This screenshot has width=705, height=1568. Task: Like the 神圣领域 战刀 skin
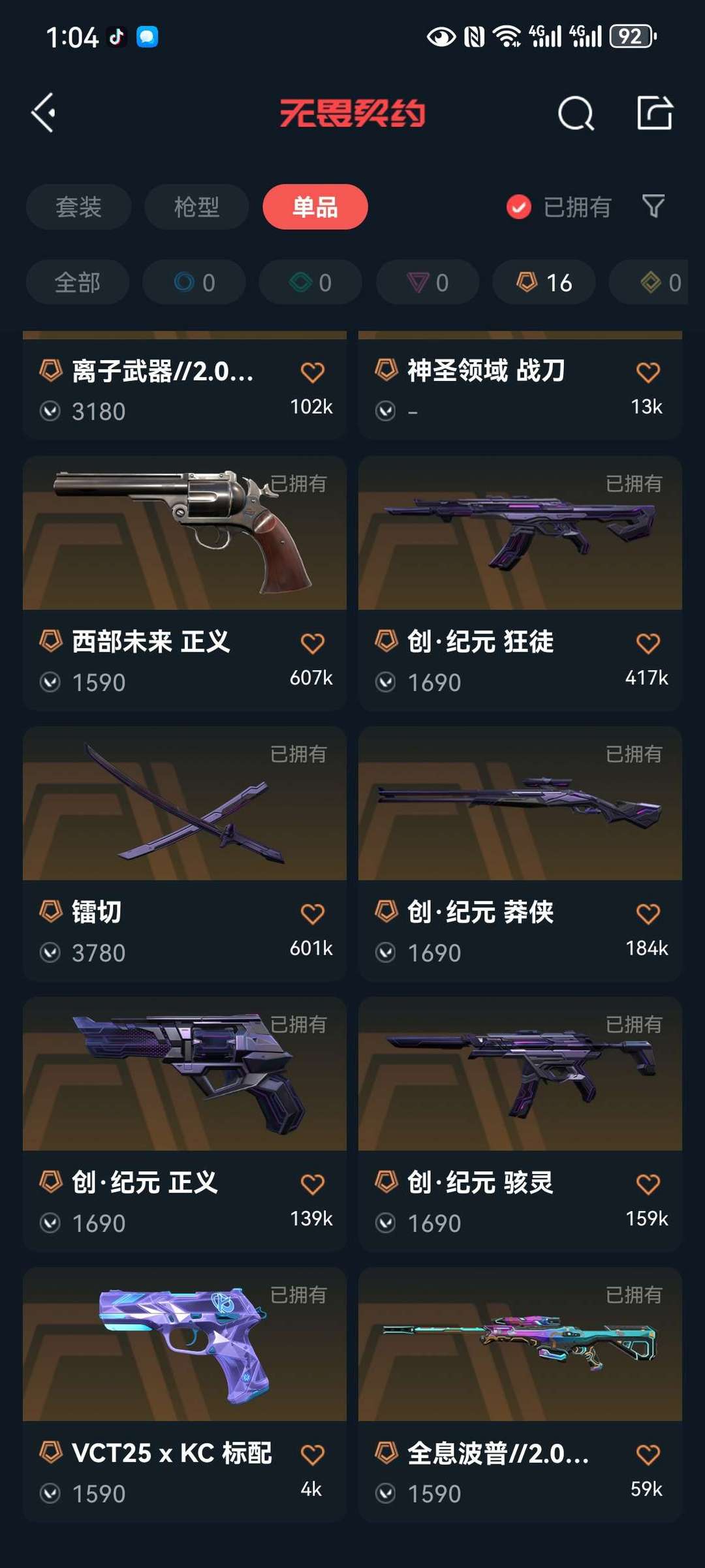click(648, 372)
